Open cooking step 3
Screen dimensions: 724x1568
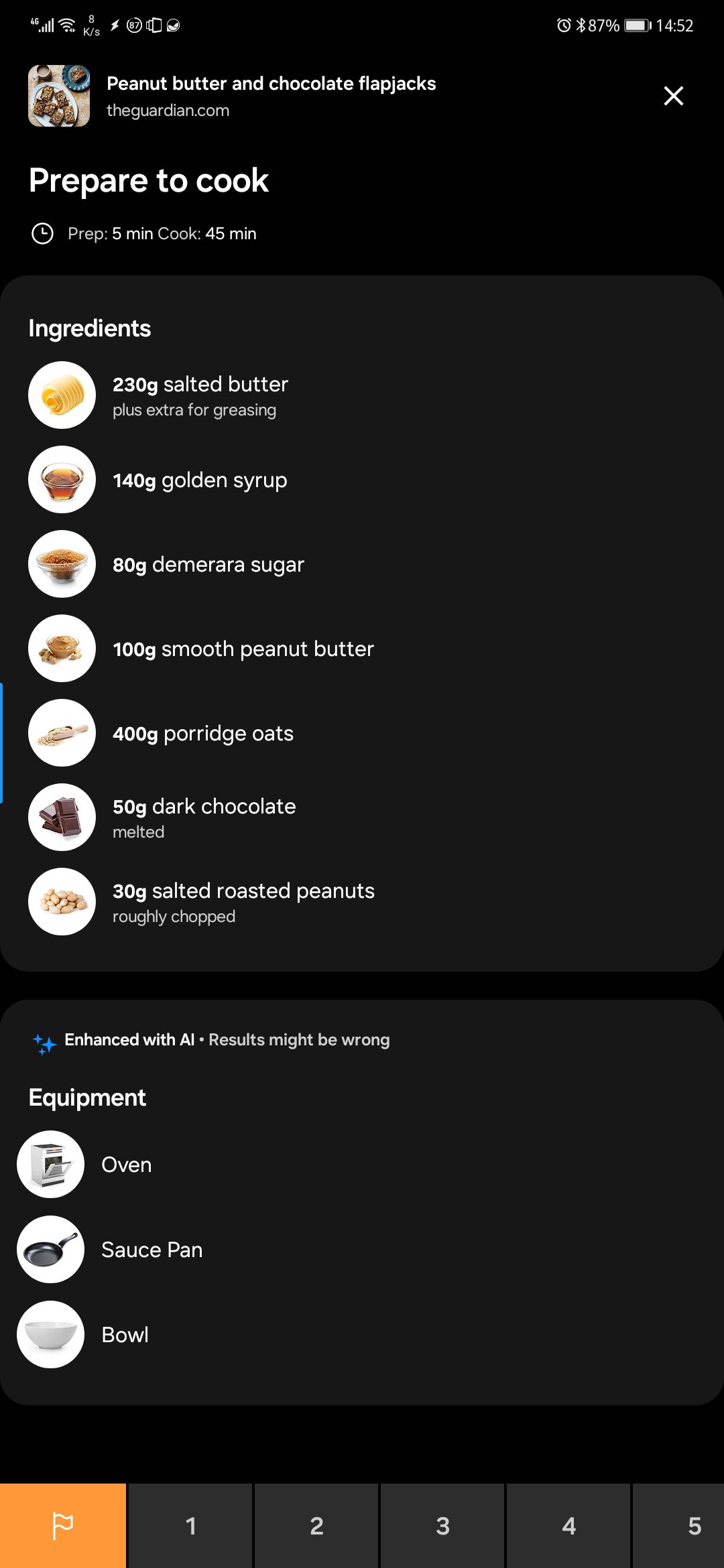pyautogui.click(x=442, y=1526)
